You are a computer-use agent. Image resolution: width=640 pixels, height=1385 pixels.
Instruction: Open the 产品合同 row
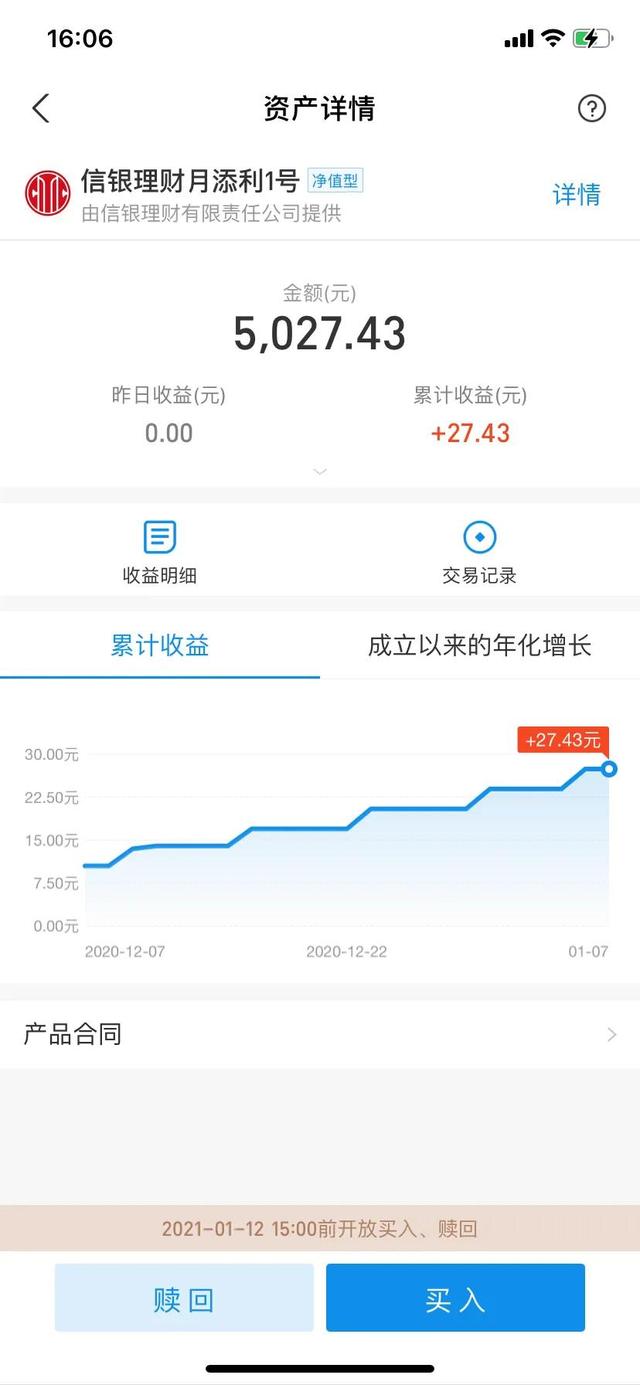pyautogui.click(x=320, y=1034)
